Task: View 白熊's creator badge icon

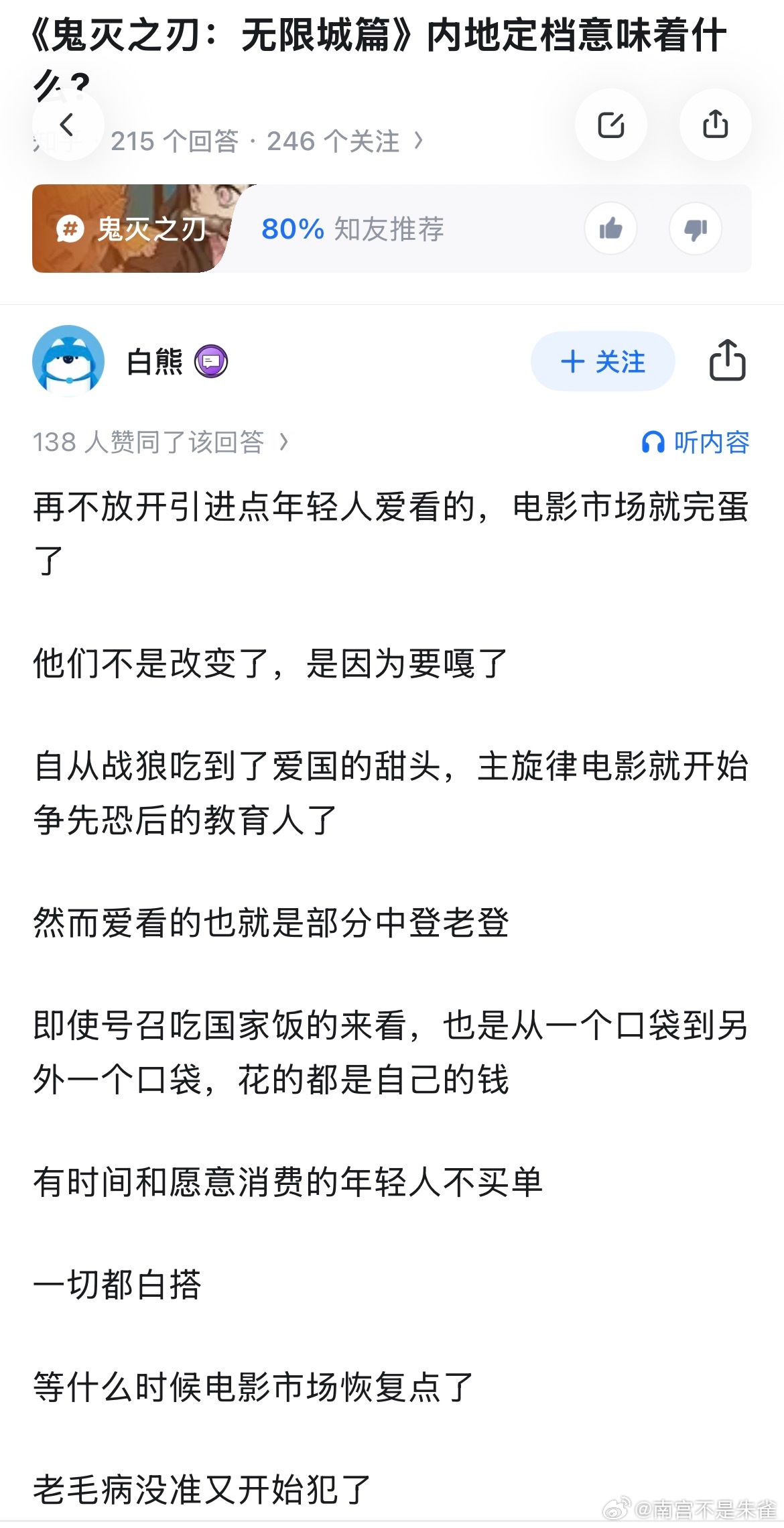Action: pyautogui.click(x=211, y=362)
